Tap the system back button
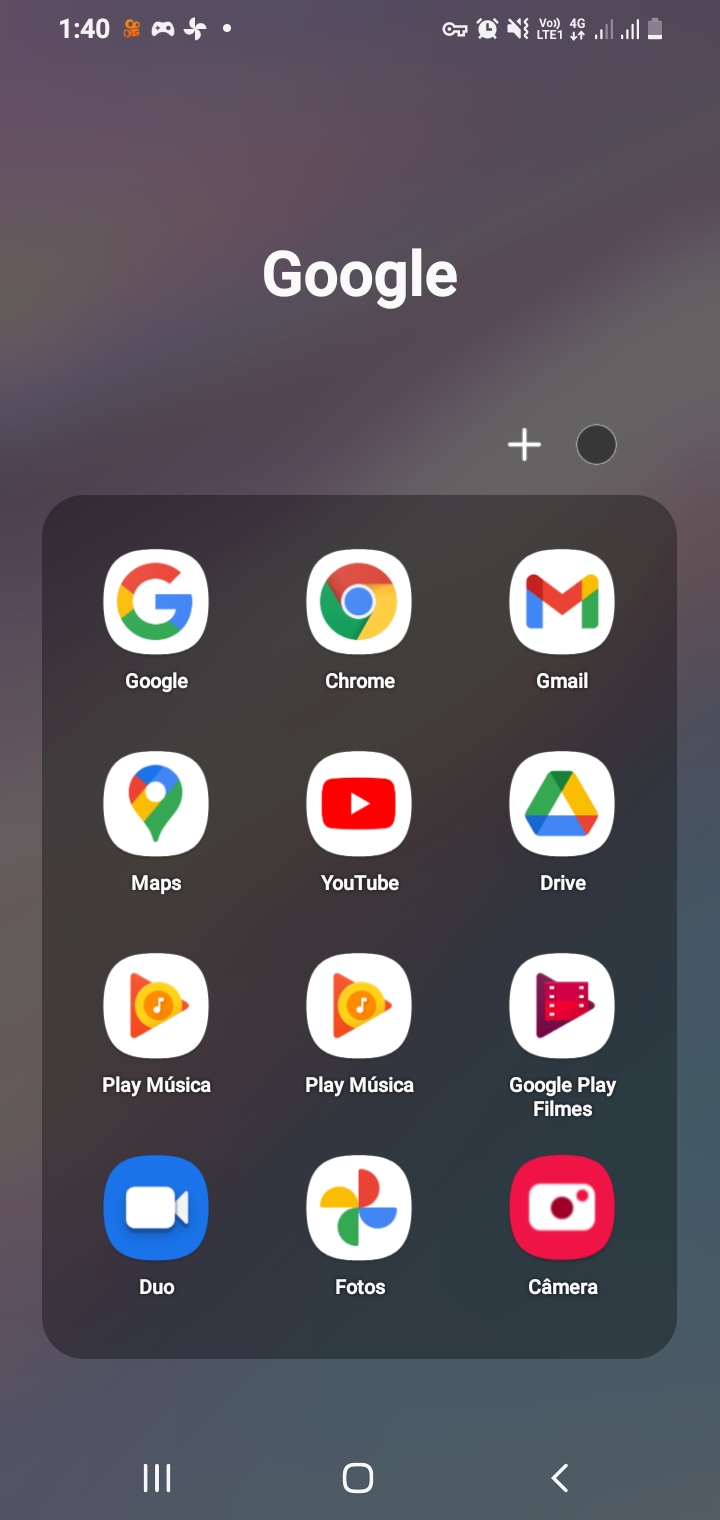 pyautogui.click(x=560, y=1478)
